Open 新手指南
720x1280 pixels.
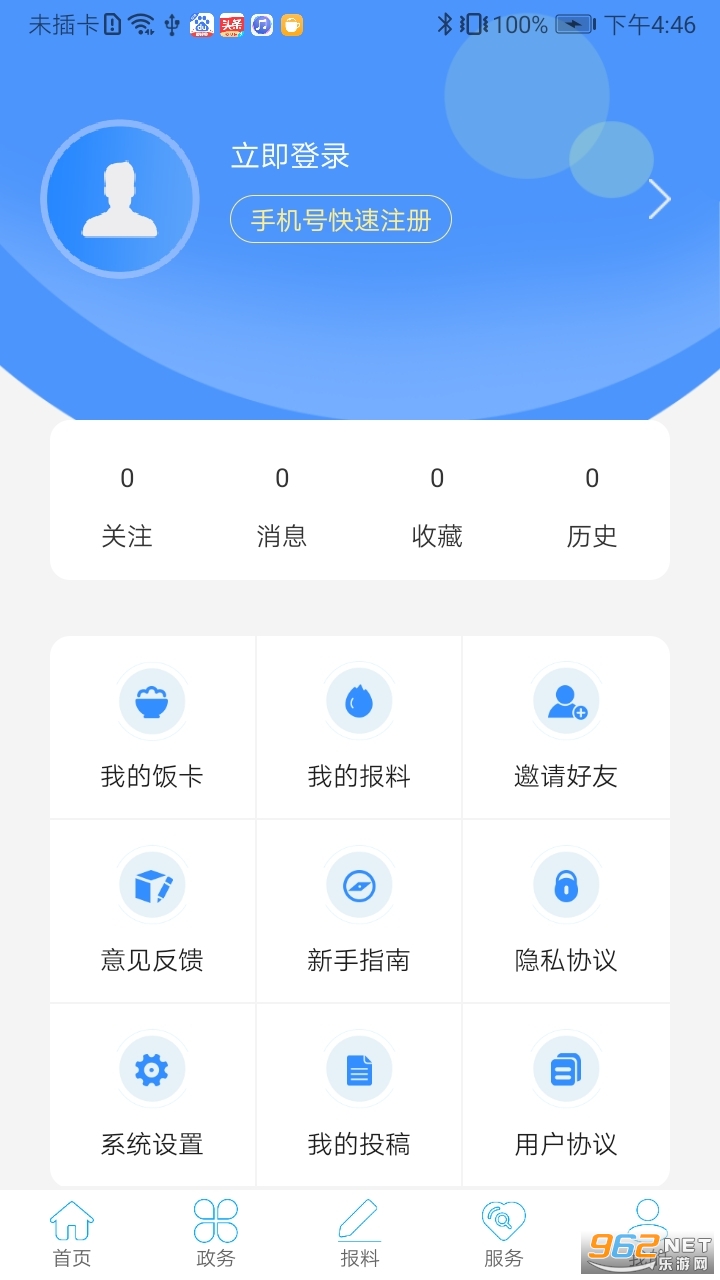tap(359, 911)
